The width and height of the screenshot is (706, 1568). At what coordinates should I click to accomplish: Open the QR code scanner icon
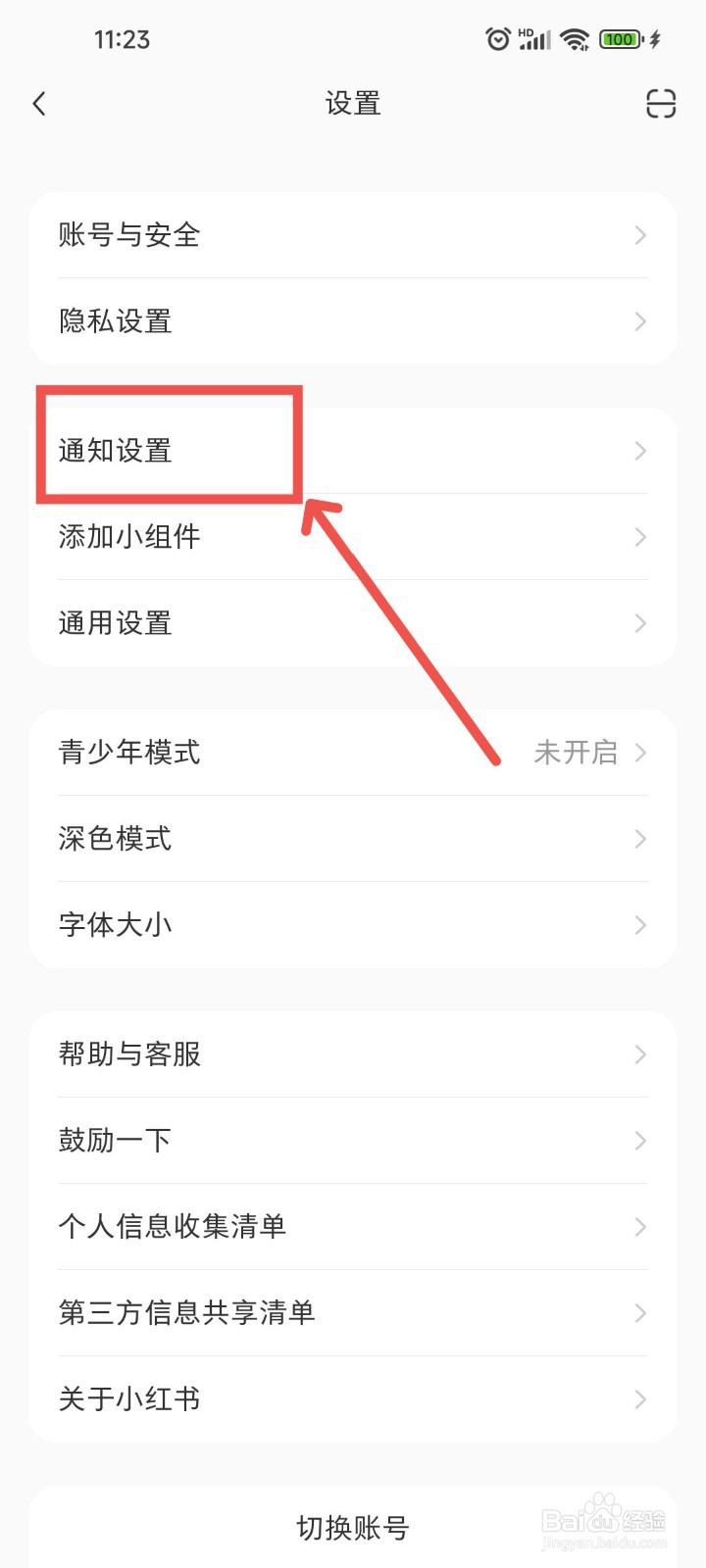coord(660,104)
